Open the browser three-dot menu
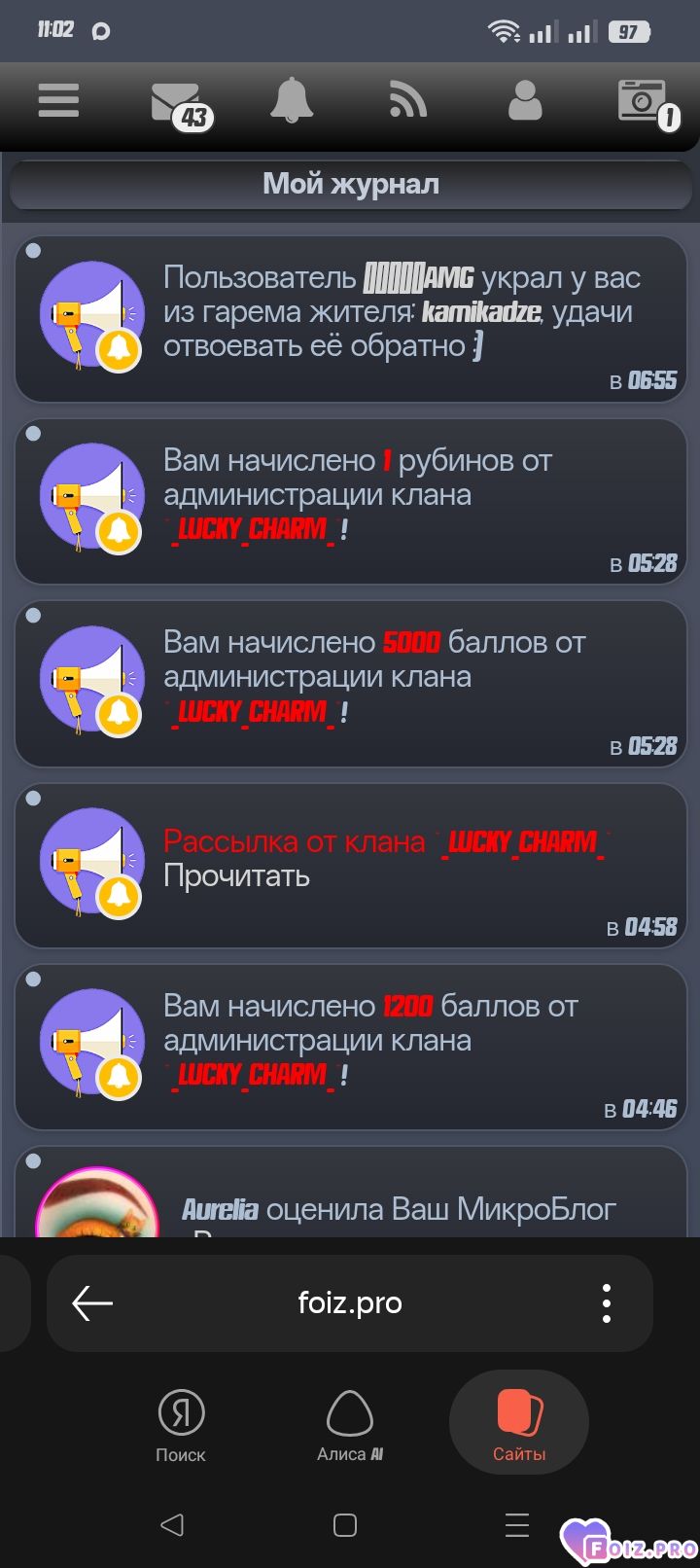The height and width of the screenshot is (1568, 700). coord(606,1303)
